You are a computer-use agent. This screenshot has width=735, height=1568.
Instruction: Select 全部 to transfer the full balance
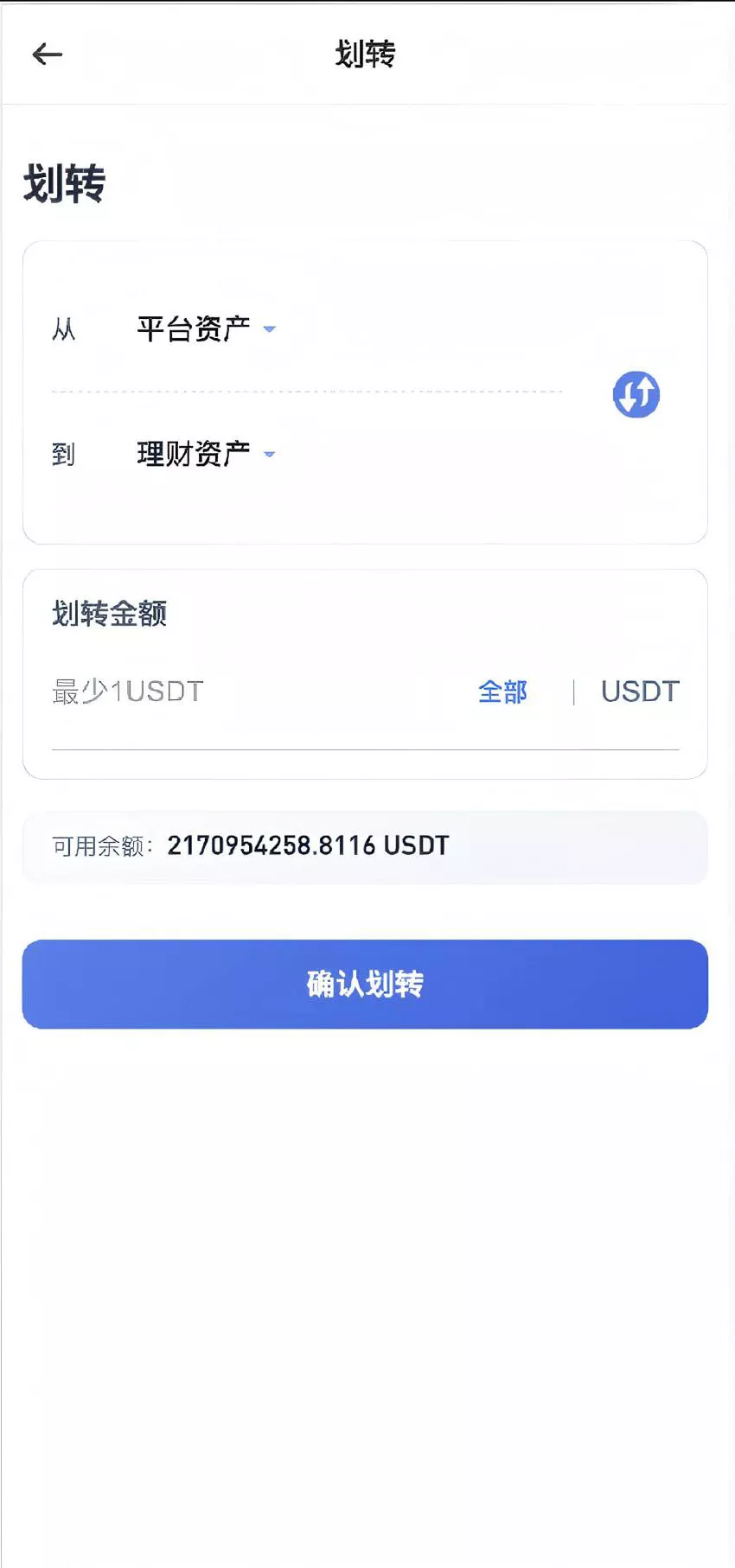pos(502,692)
